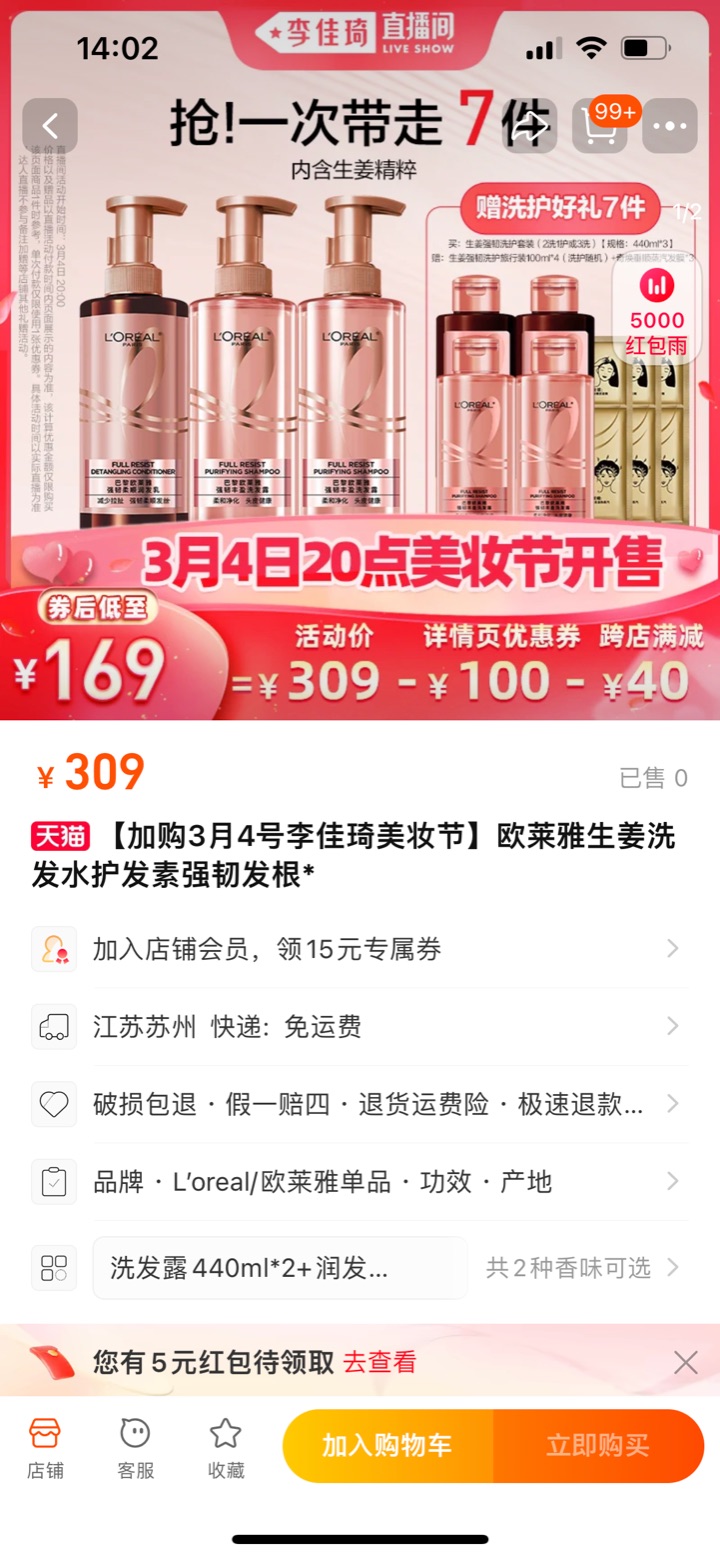
Task: Select 洗发露440ml*2 specification option
Action: point(279,1268)
